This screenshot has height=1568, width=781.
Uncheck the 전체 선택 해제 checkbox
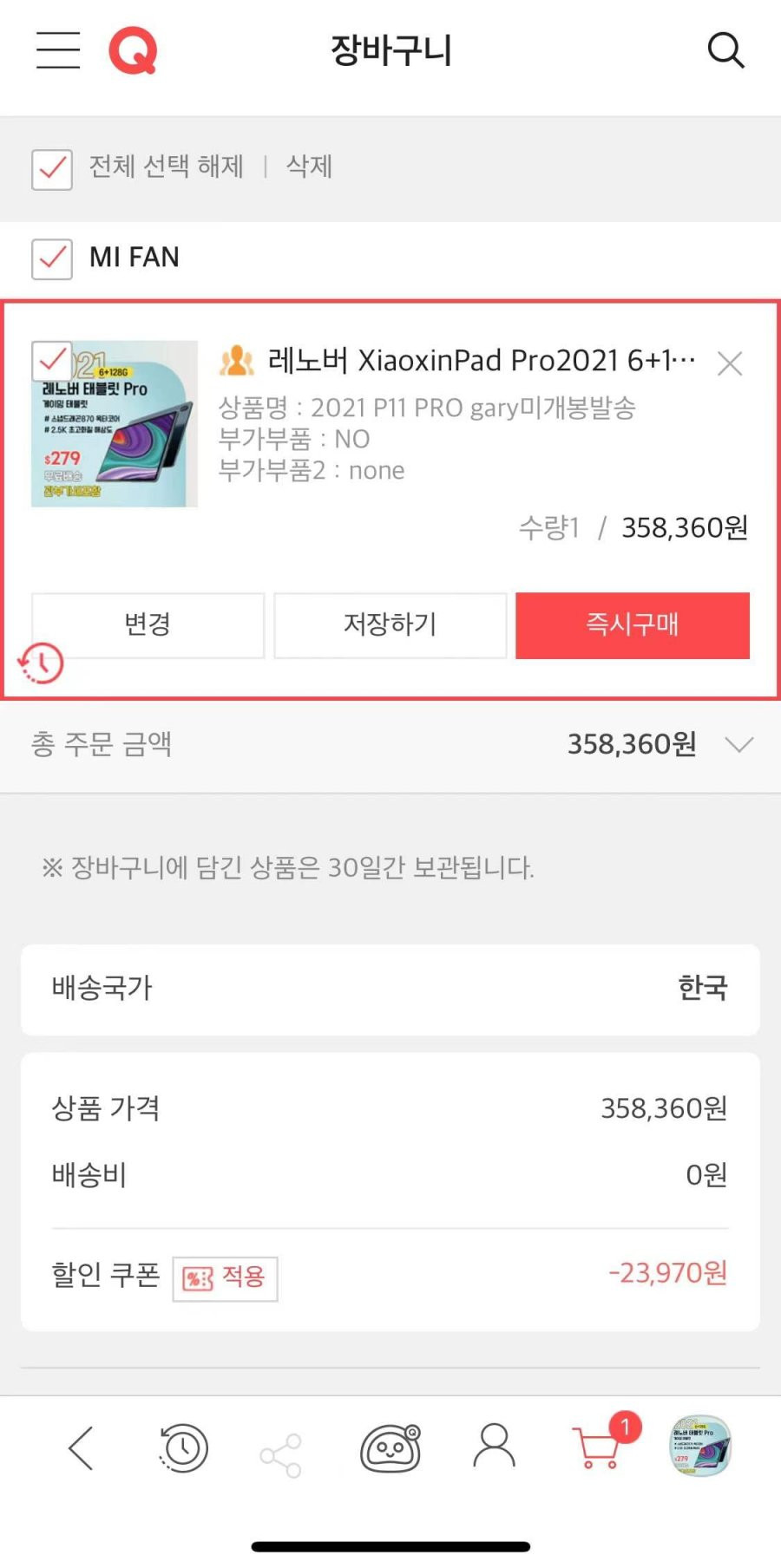coord(52,169)
